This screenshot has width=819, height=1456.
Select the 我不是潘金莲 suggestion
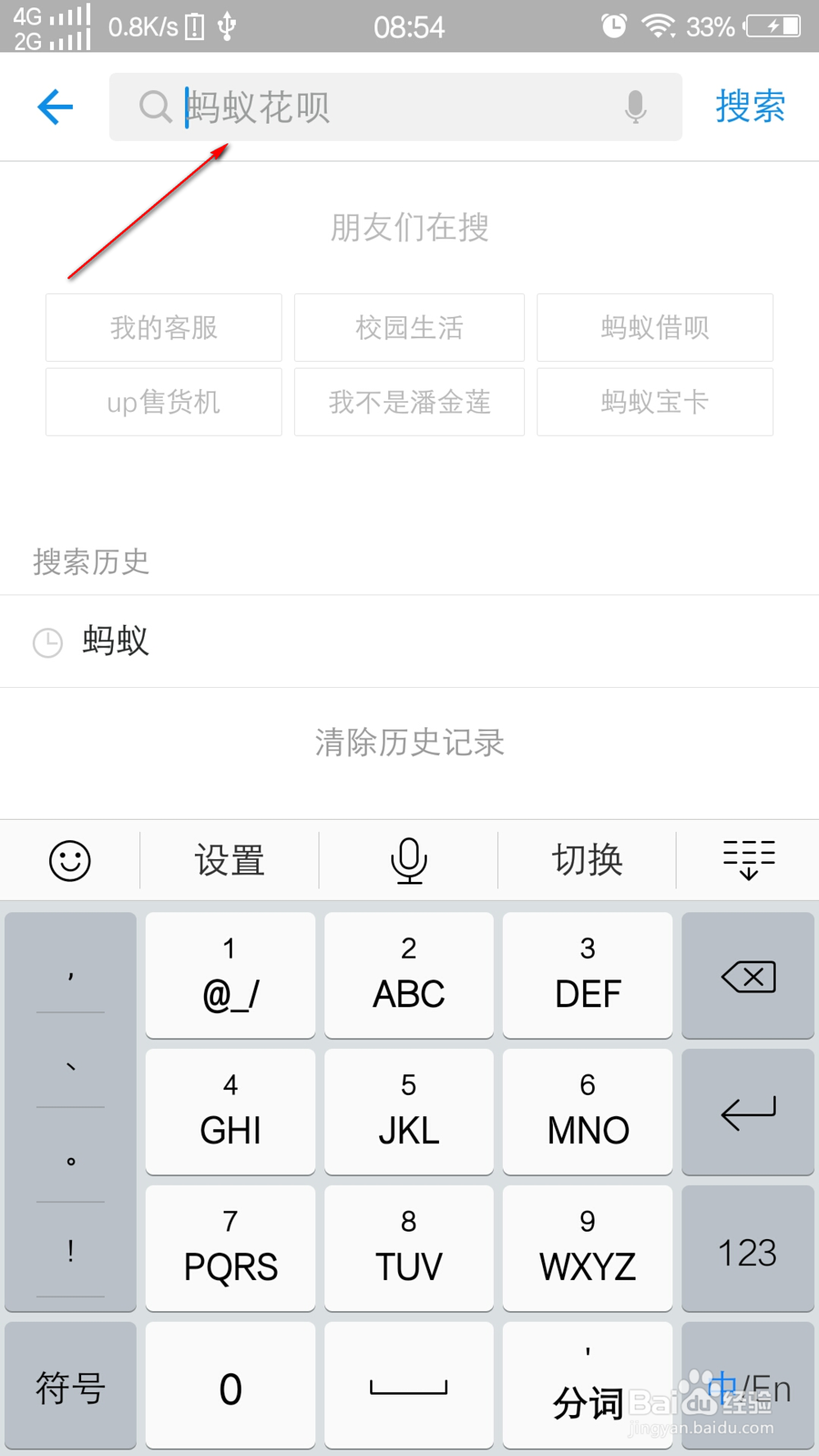(x=409, y=402)
